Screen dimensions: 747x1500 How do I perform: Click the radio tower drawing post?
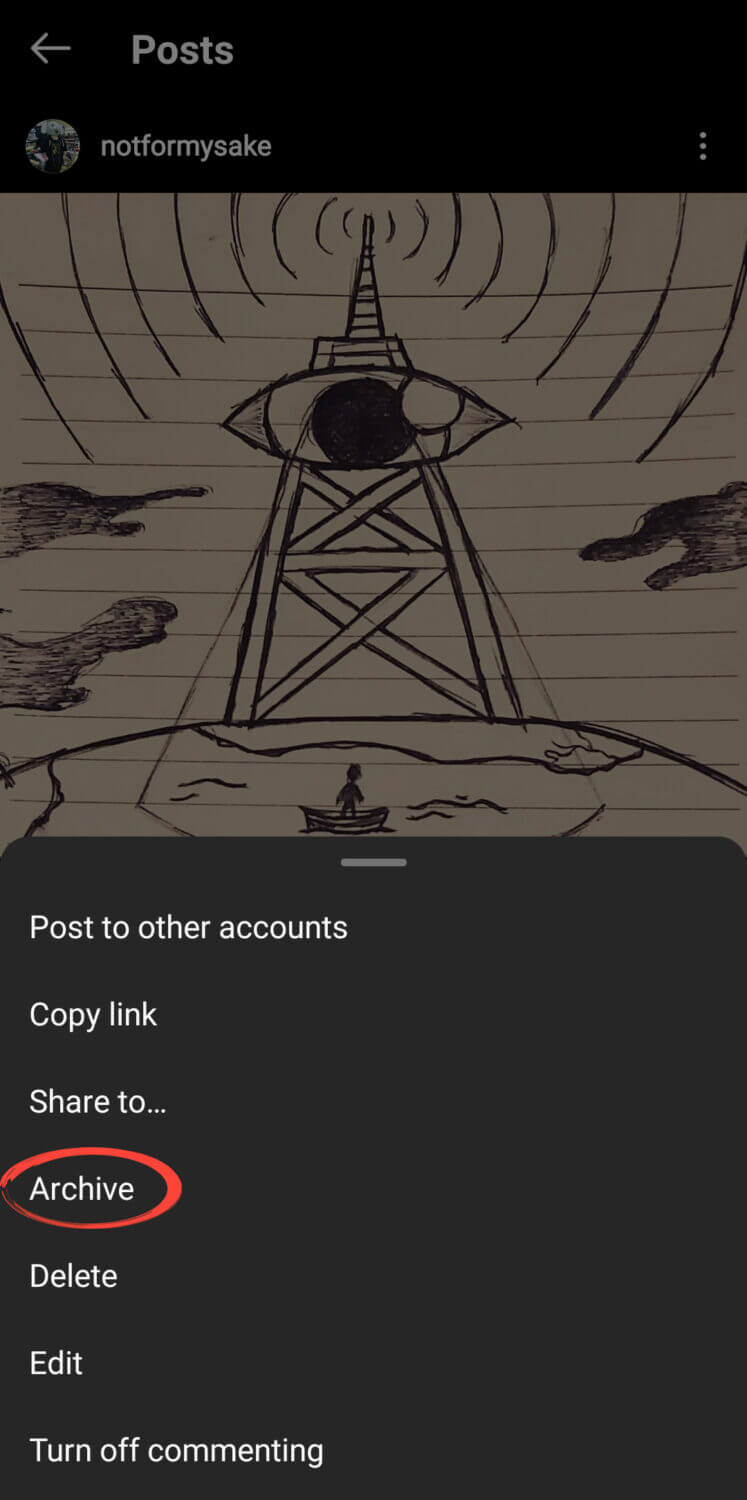click(373, 500)
